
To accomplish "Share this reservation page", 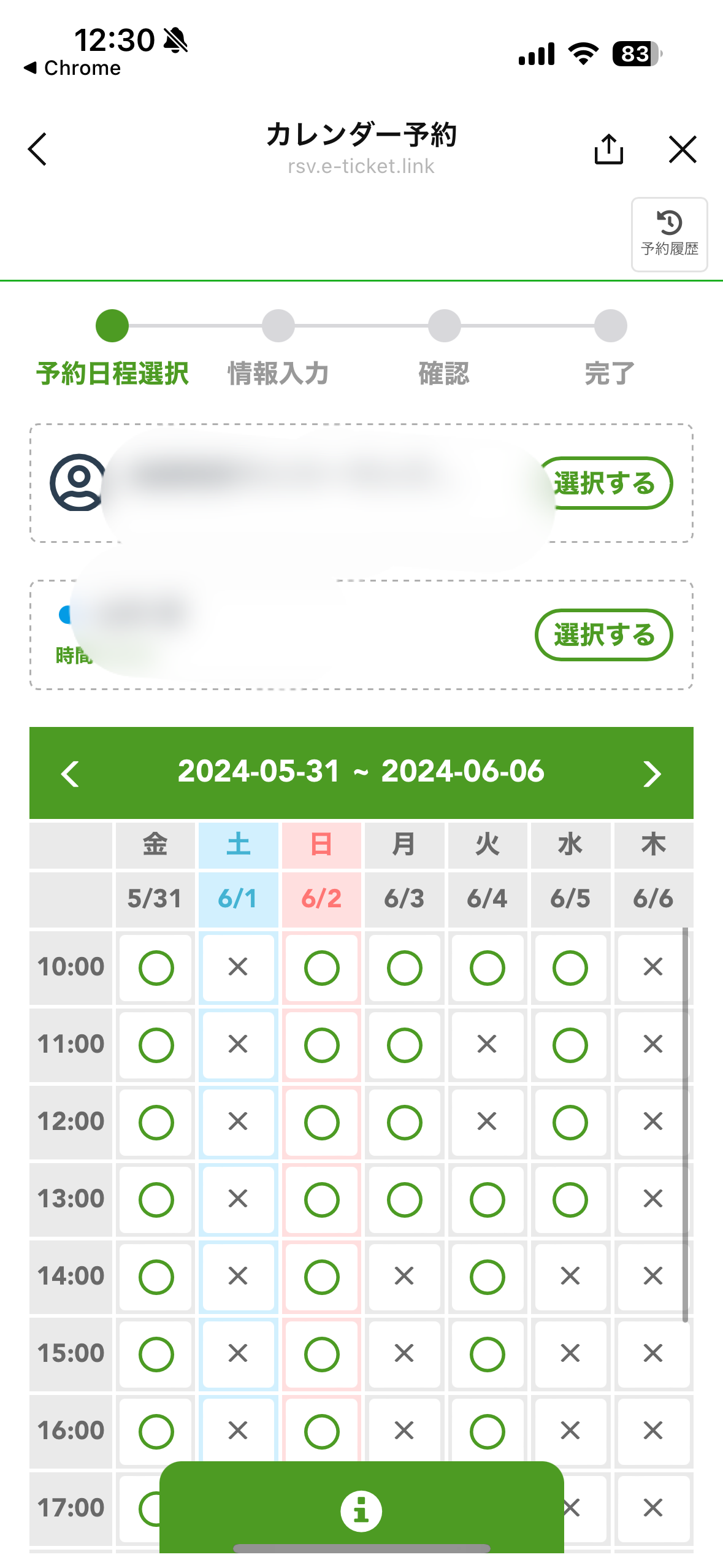I will coord(608,149).
